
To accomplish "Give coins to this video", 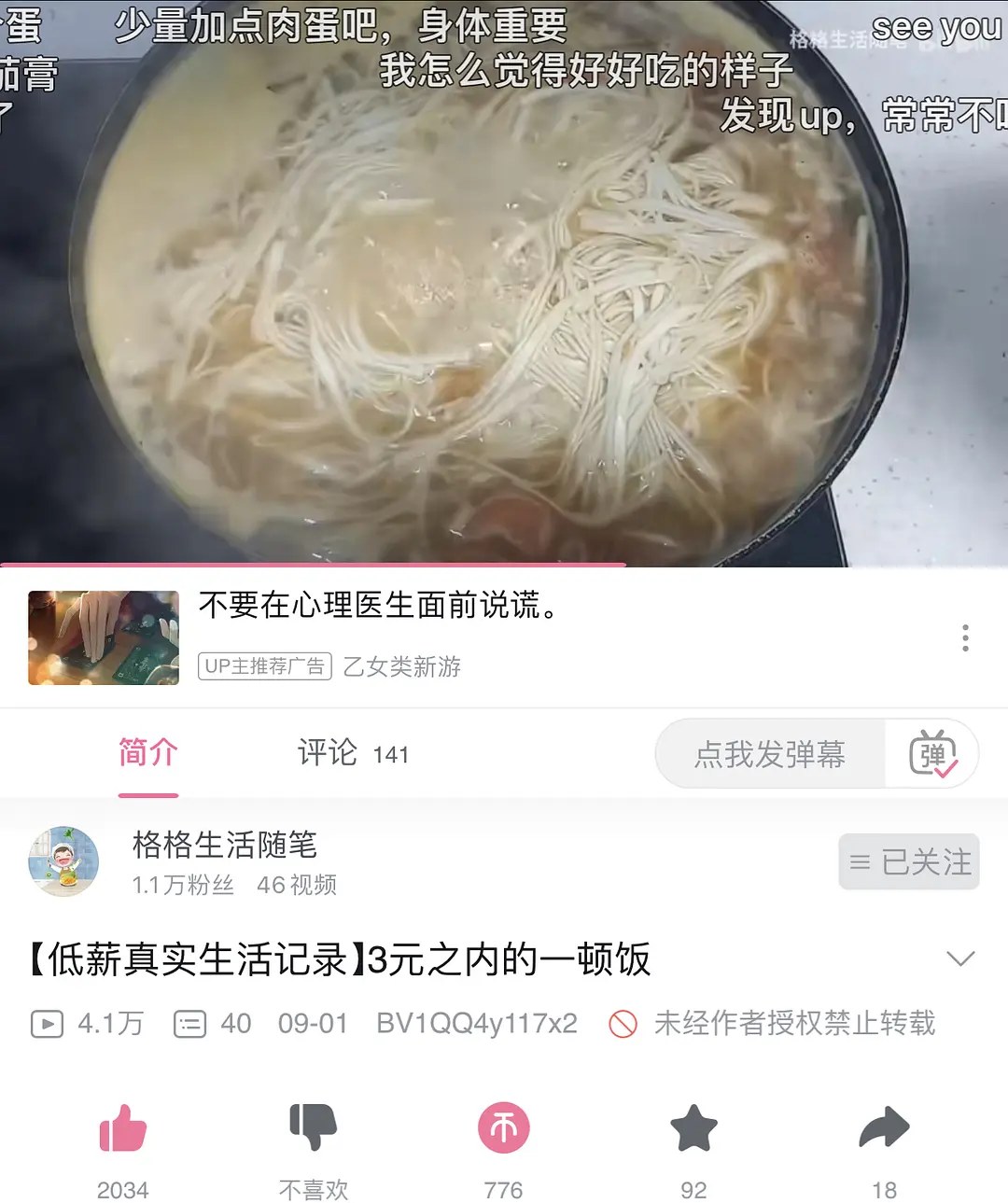I will coord(504,1128).
